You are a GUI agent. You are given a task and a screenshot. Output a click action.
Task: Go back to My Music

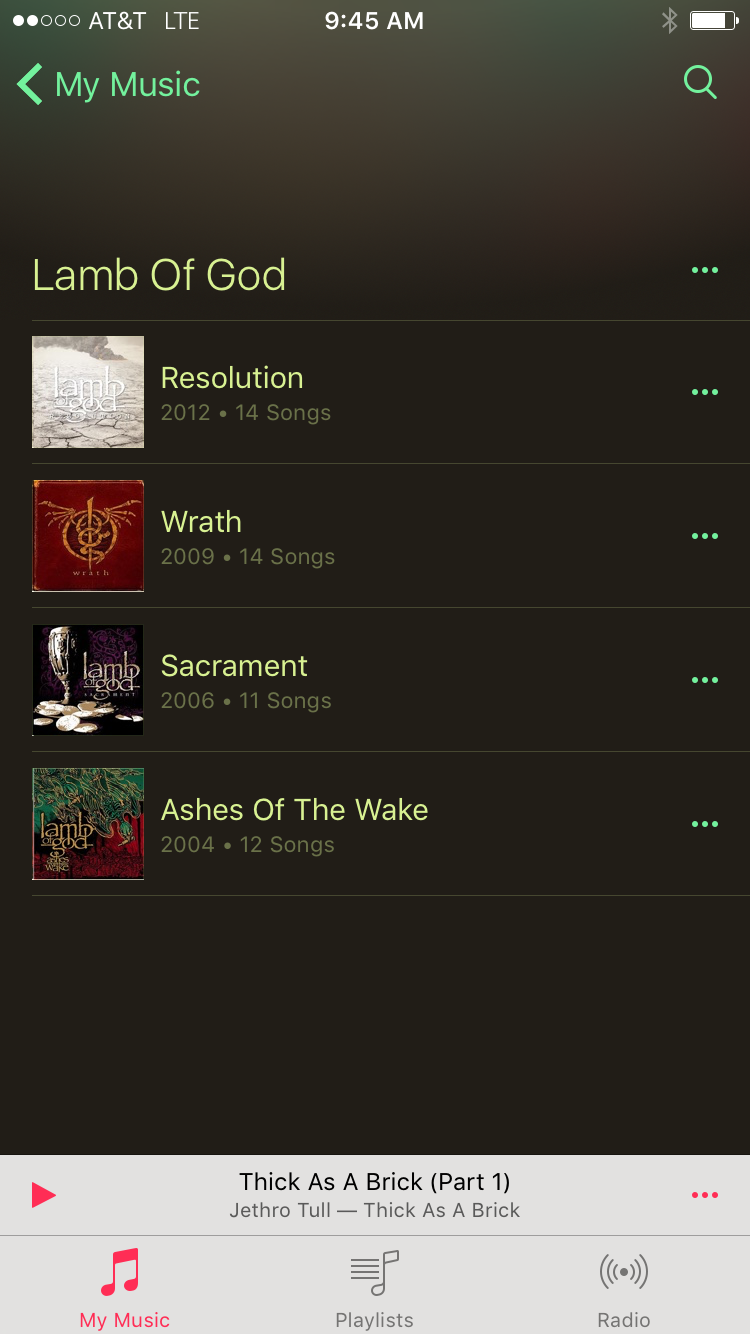pos(108,85)
